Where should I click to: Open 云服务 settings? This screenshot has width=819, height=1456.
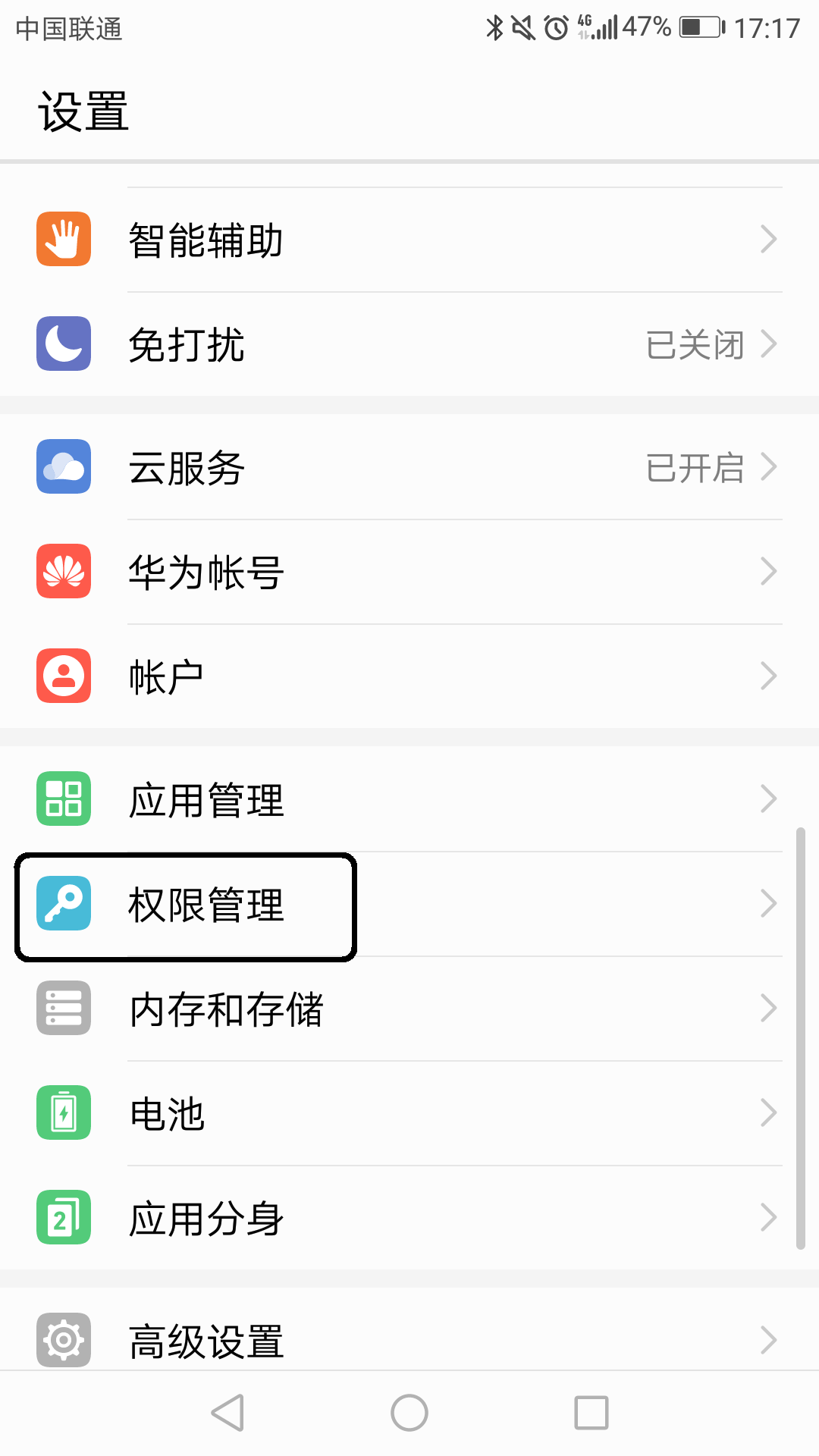409,467
